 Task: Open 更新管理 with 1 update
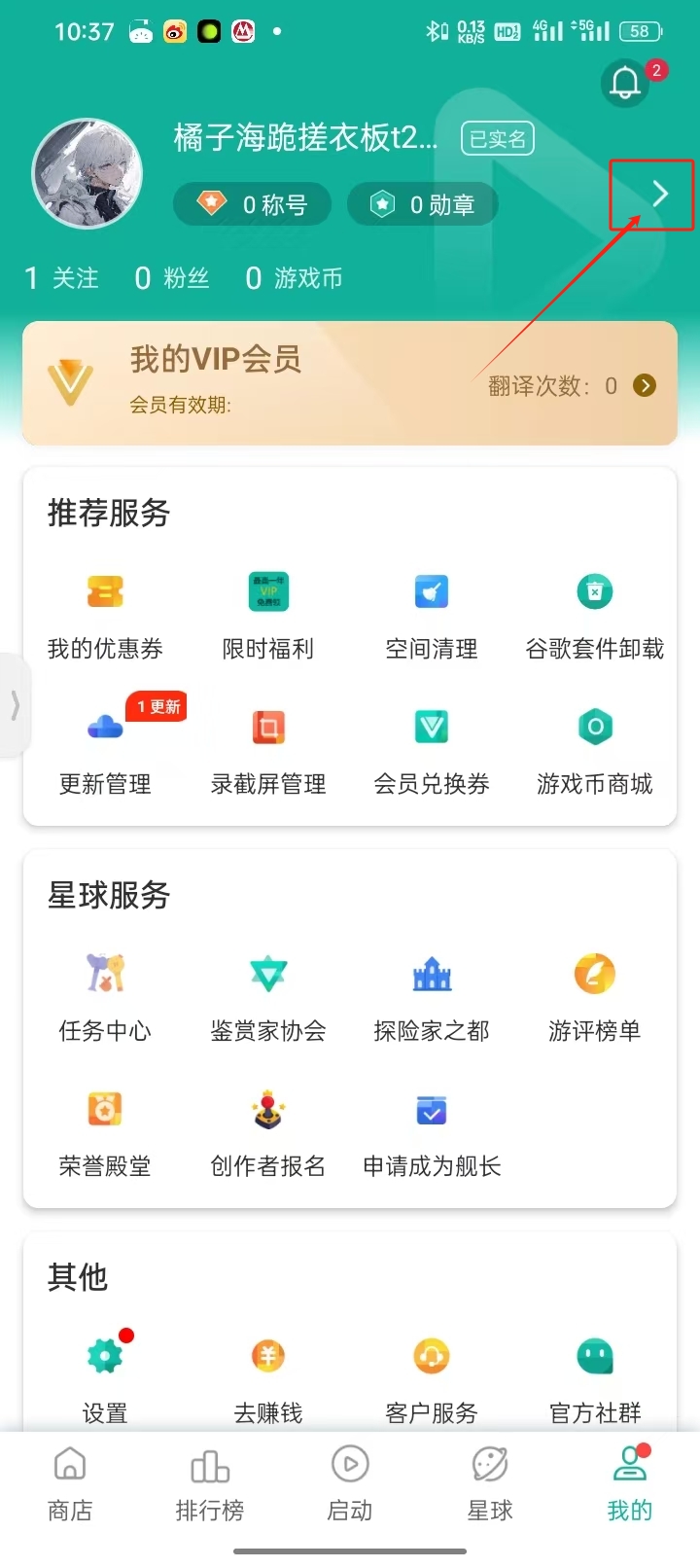(x=105, y=747)
